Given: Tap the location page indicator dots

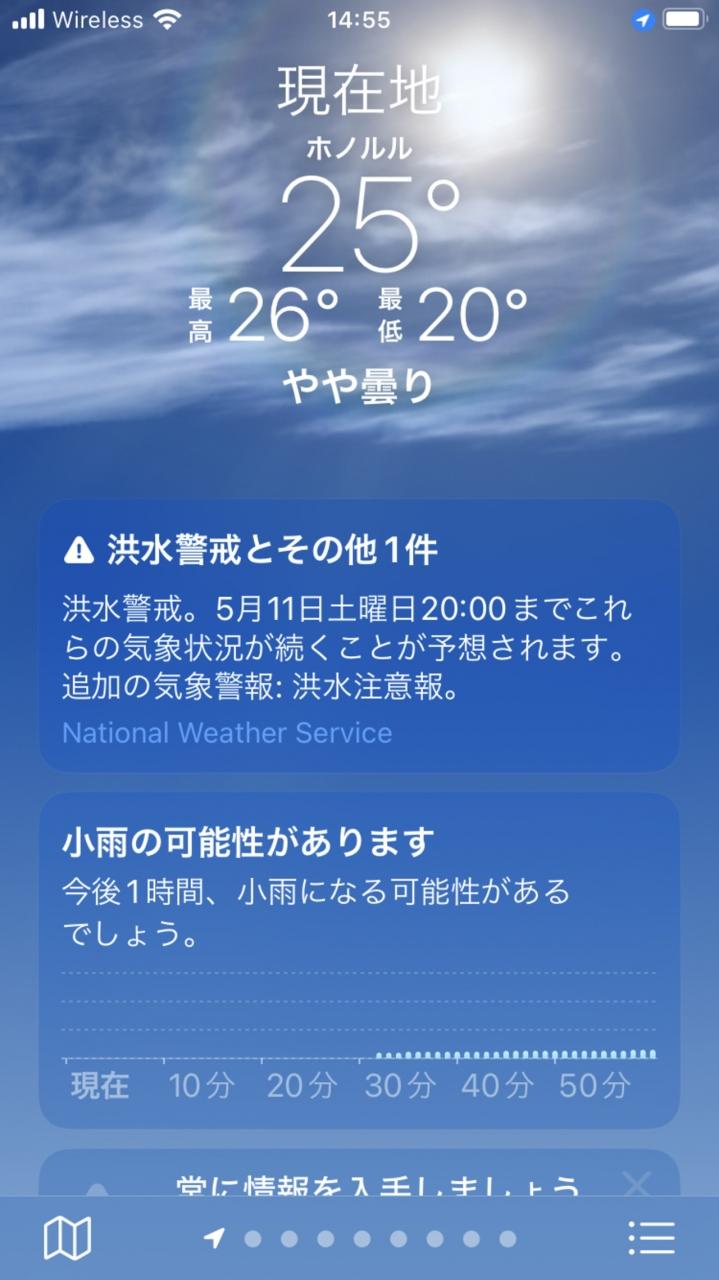Looking at the screenshot, I should click(x=360, y=1239).
